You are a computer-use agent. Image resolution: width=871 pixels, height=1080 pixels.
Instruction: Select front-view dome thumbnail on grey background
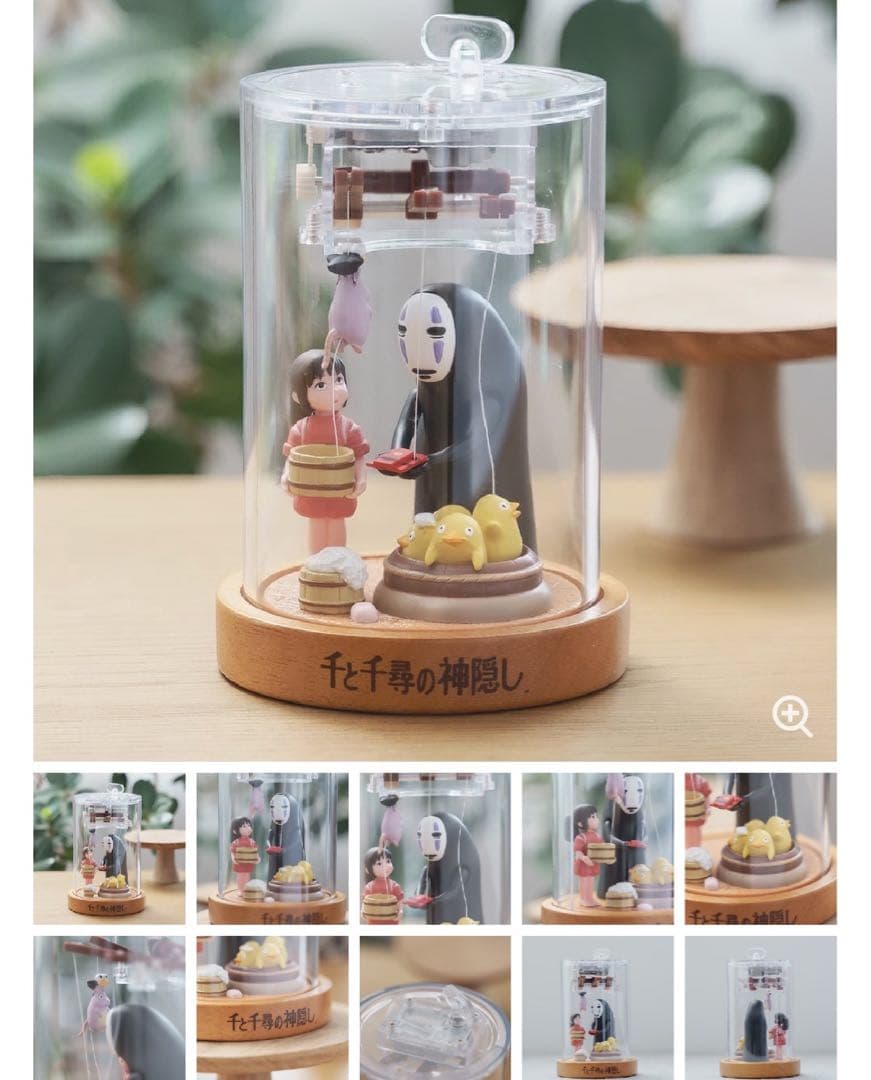pos(598,1007)
